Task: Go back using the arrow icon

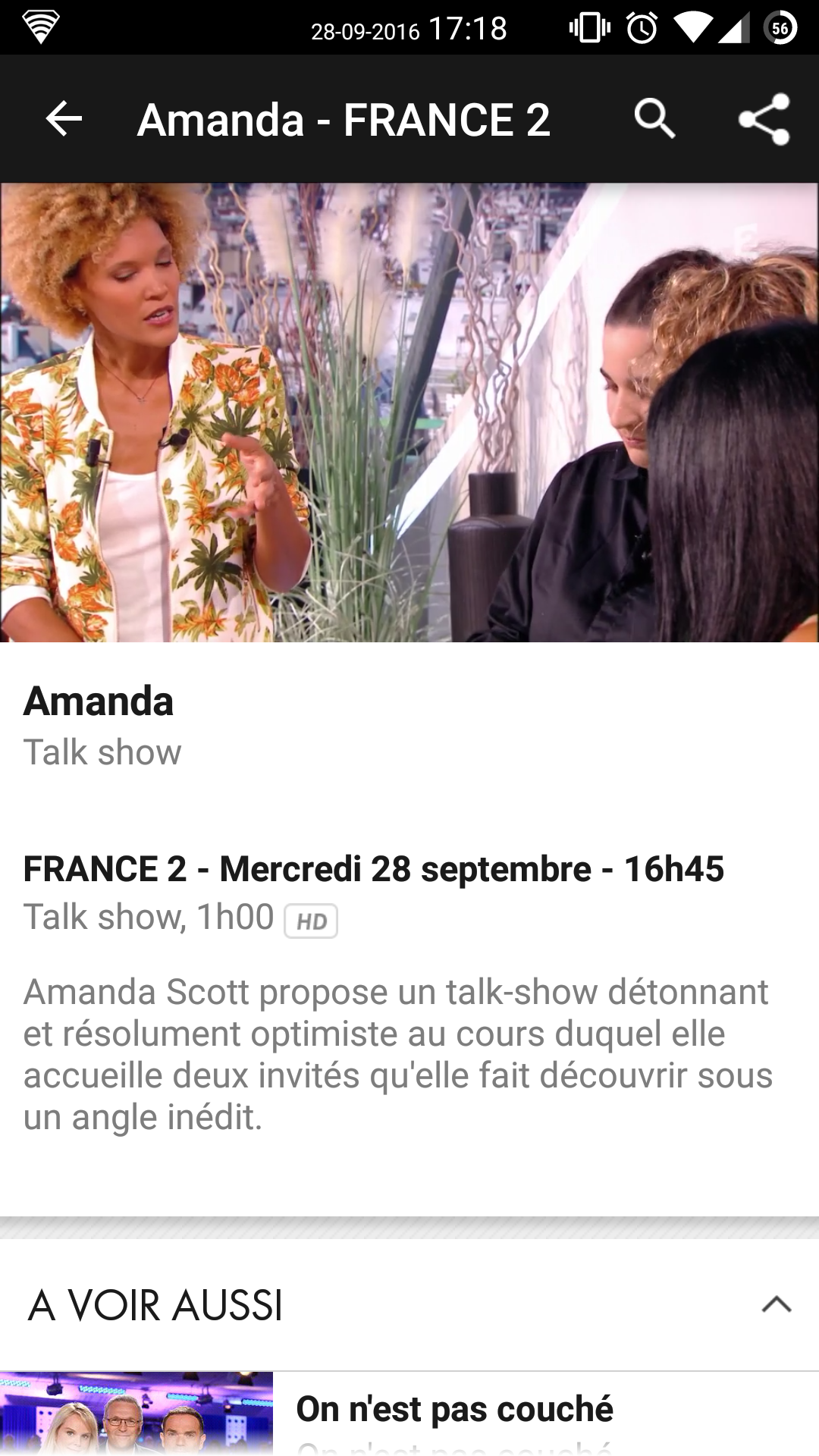Action: click(64, 119)
